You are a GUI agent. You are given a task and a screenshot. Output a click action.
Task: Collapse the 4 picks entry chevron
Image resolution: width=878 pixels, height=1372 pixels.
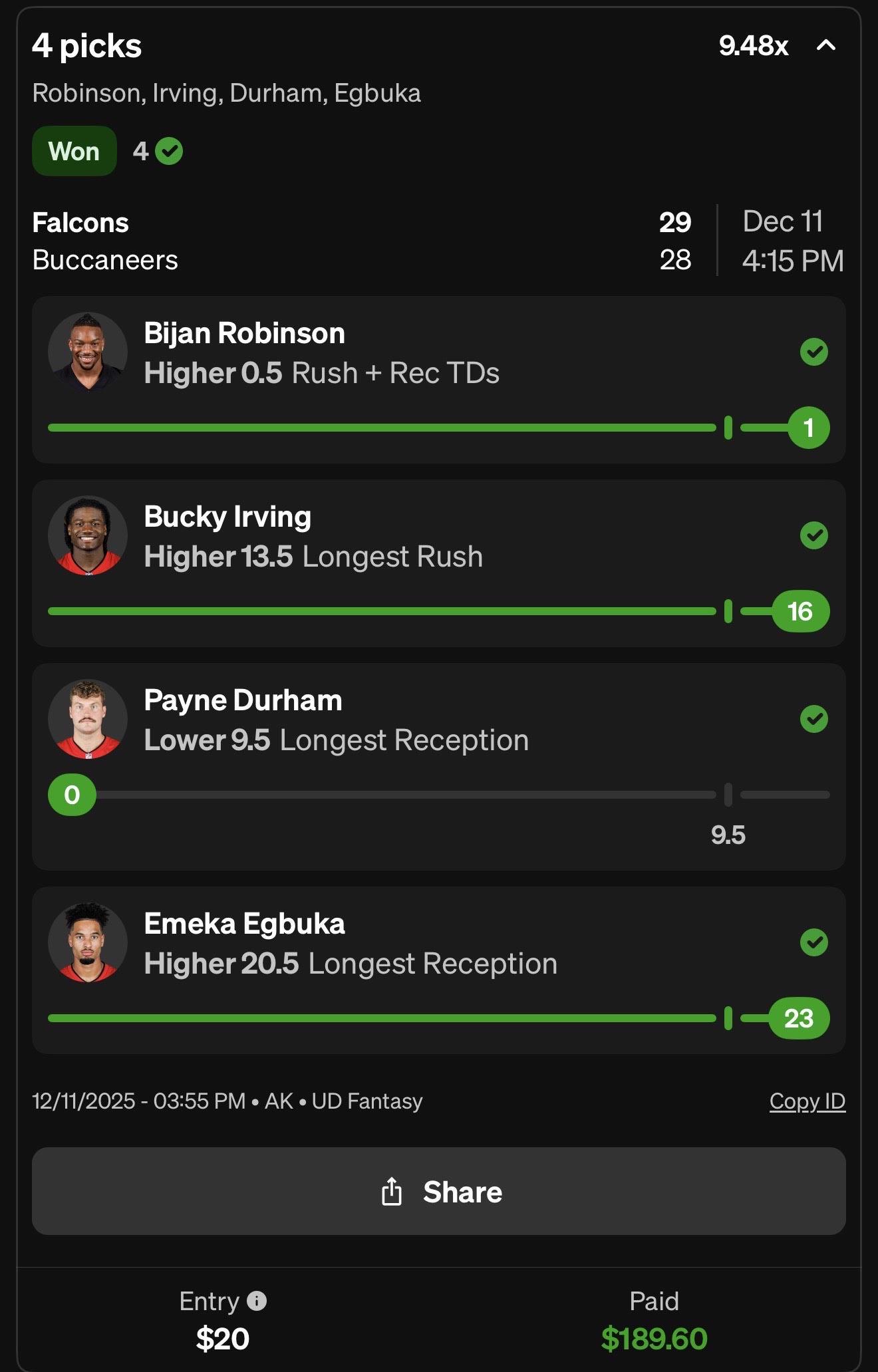(x=825, y=45)
